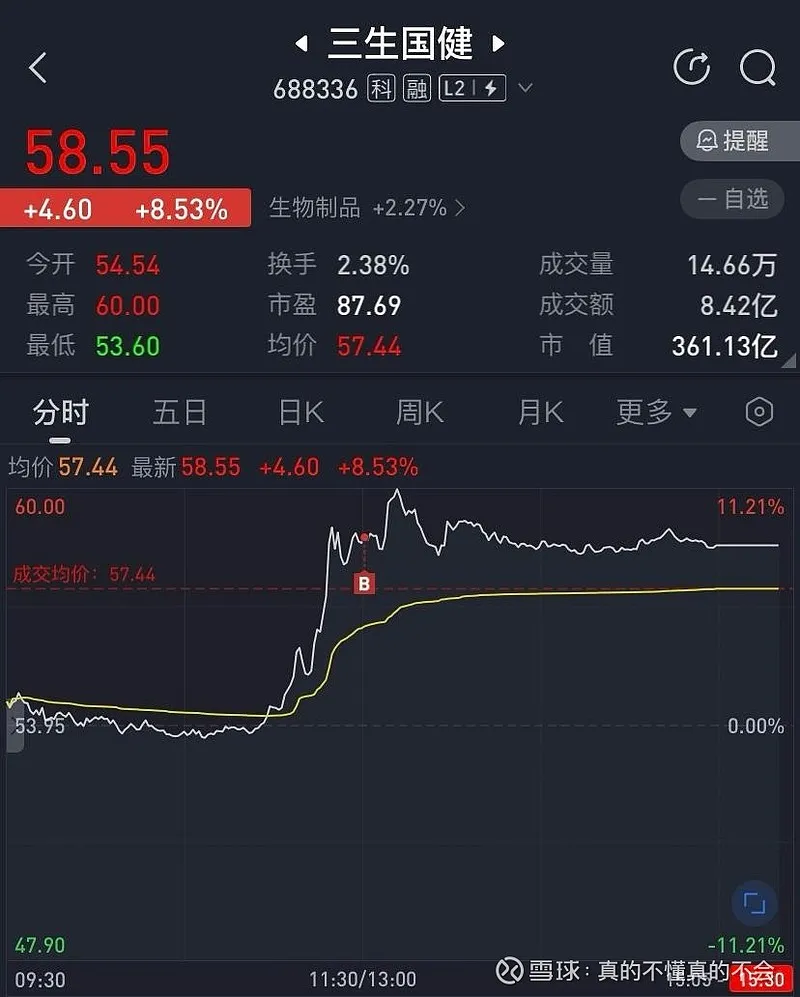Select the 分时 chart tab
The width and height of the screenshot is (800, 997).
pos(61,412)
